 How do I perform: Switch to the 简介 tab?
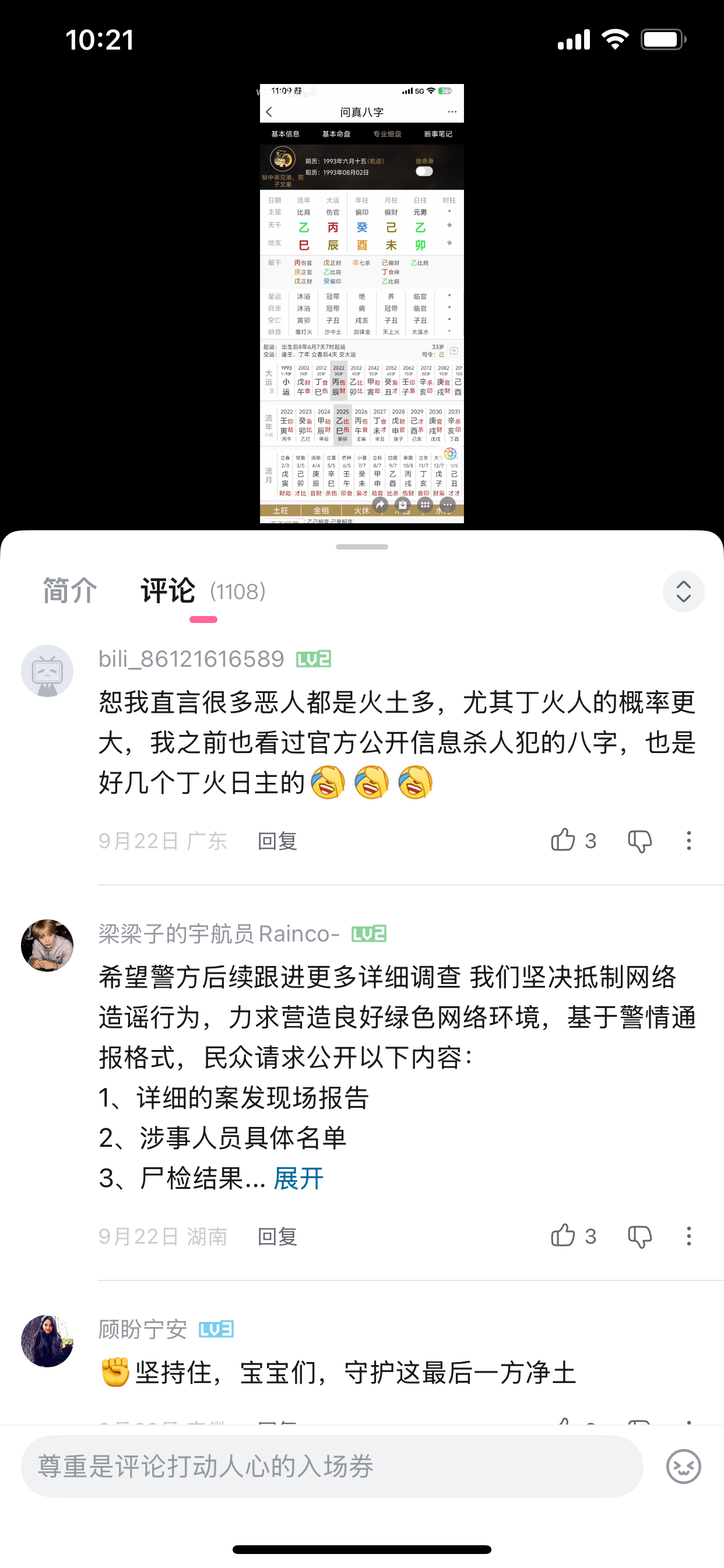coord(69,591)
